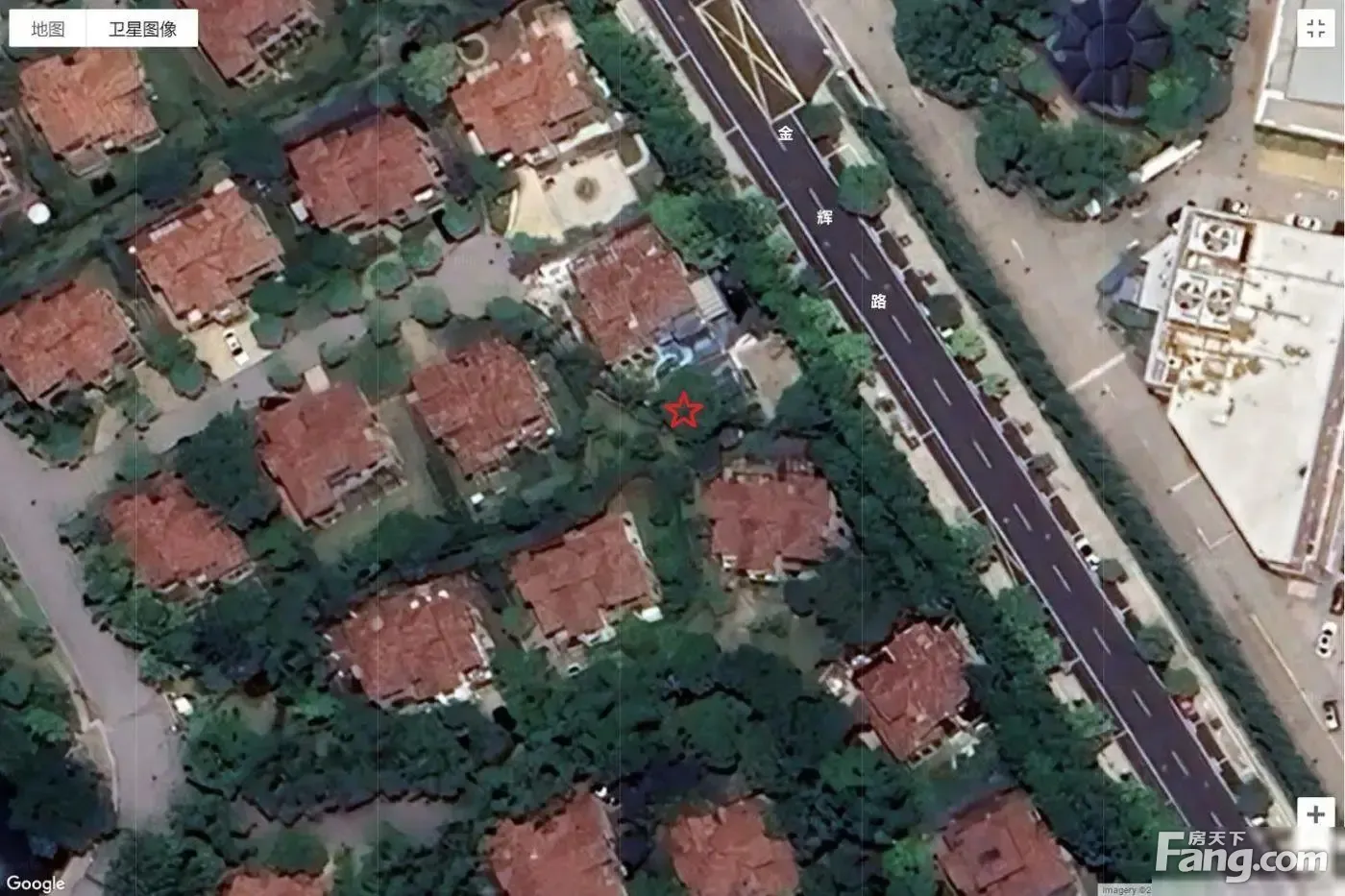
Task: Exit fullscreen map mode
Action: pyautogui.click(x=1315, y=29)
